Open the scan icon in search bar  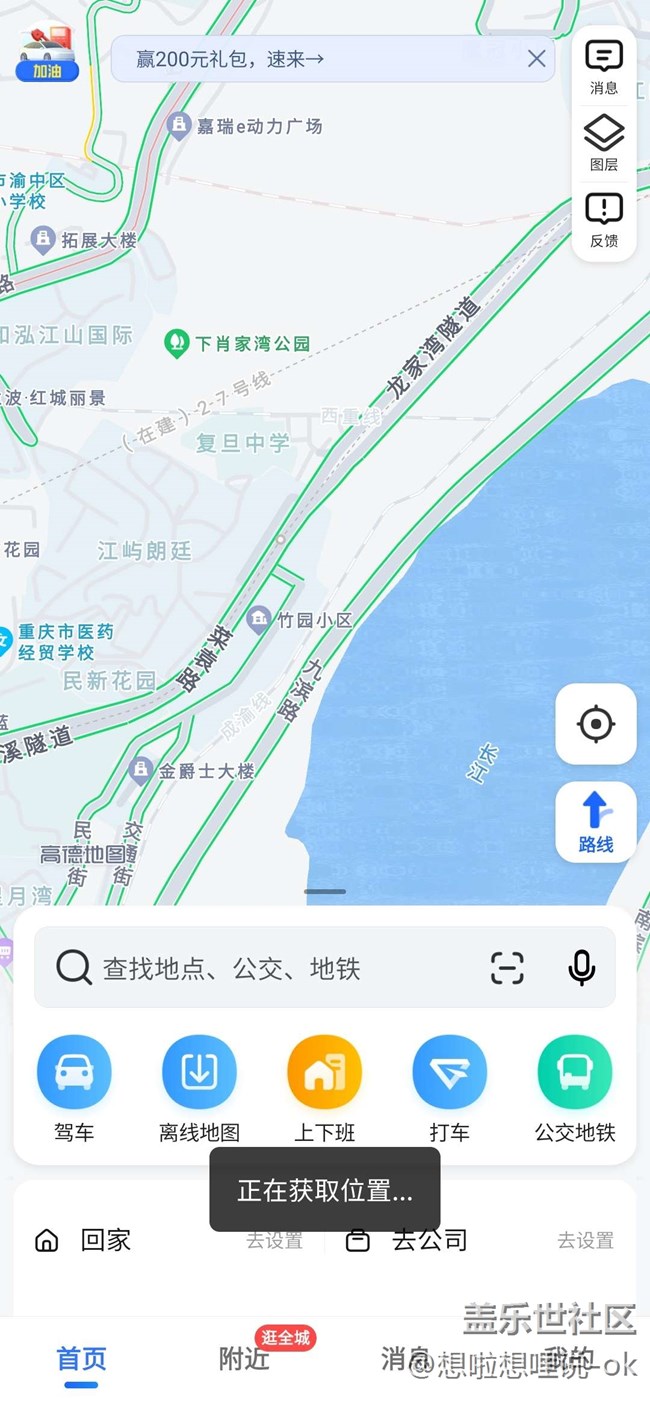tap(507, 967)
